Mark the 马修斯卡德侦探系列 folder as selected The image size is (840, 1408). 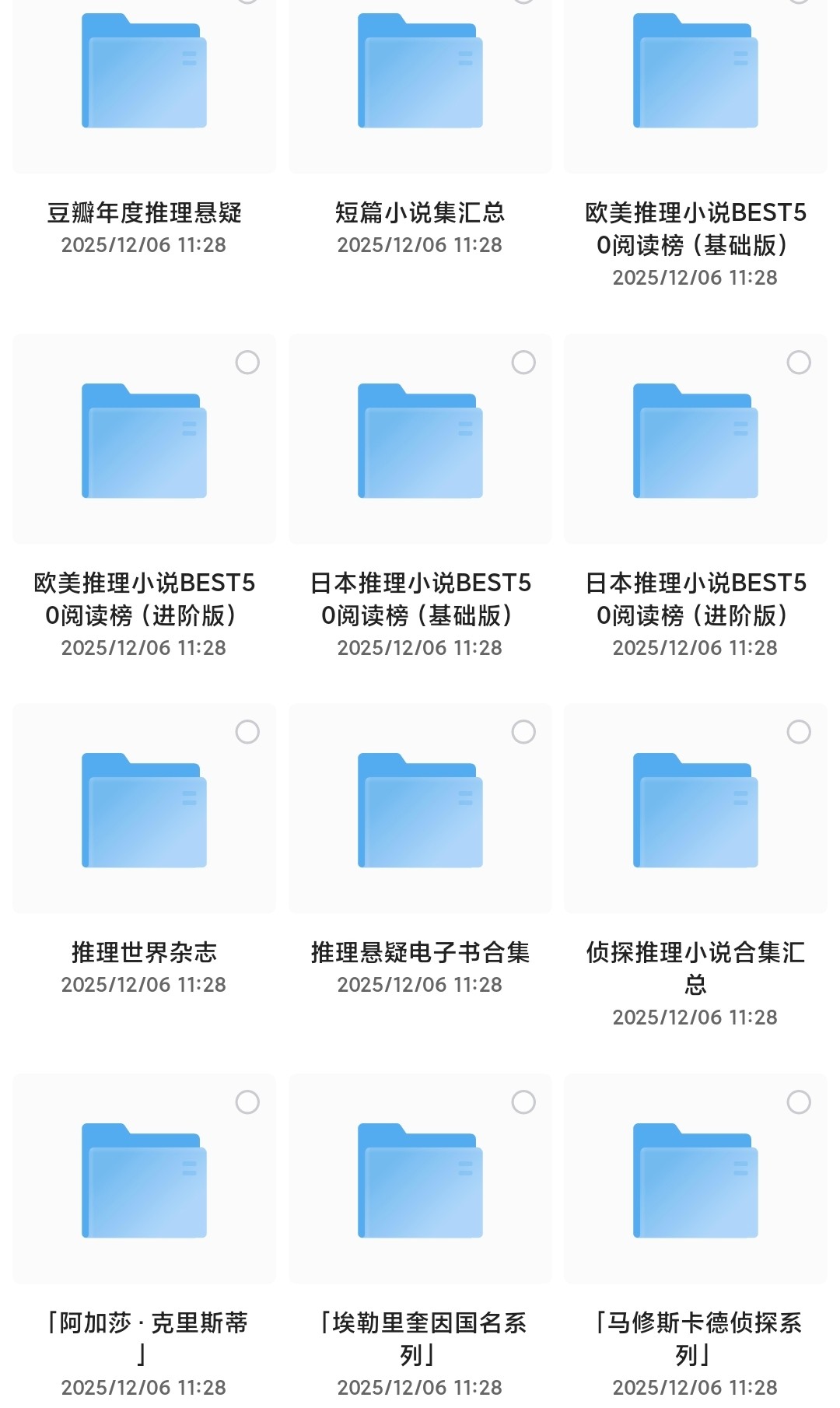click(799, 1102)
